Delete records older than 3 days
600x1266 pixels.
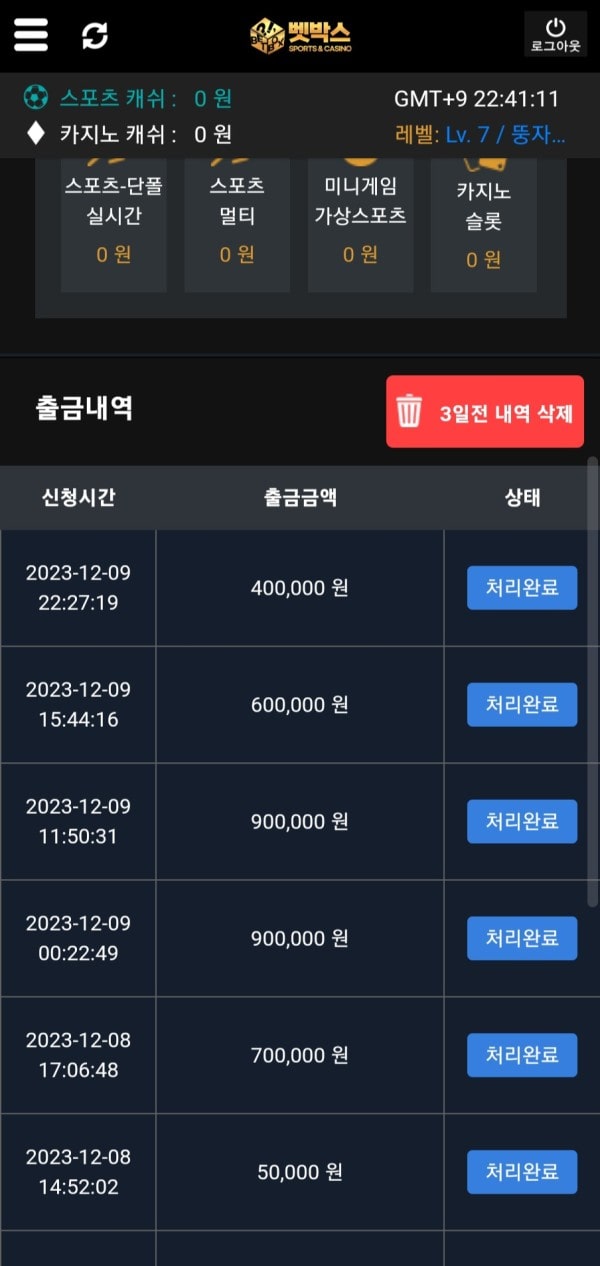[x=485, y=411]
